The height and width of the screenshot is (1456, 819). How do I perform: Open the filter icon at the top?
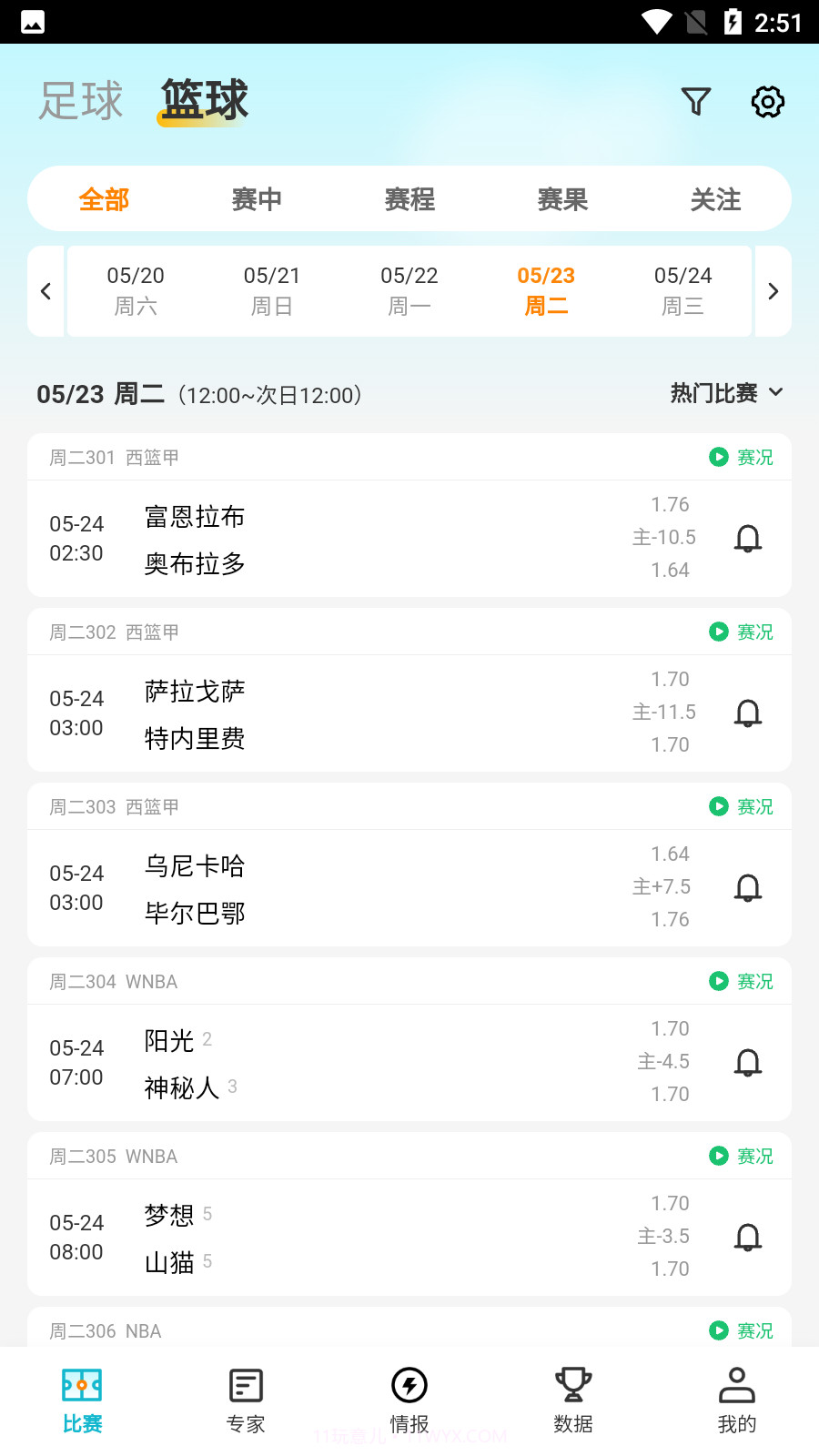coord(696,101)
